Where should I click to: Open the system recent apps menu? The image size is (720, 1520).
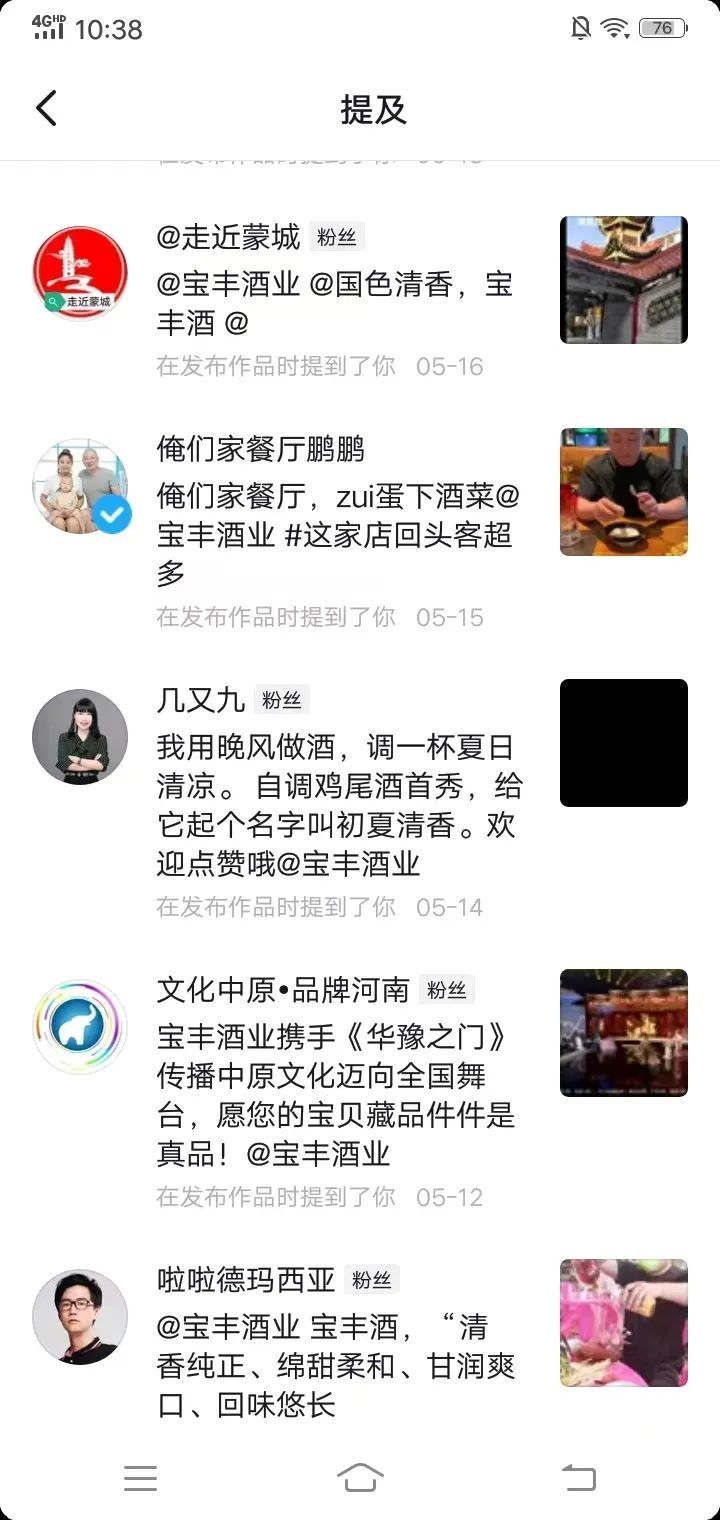[x=140, y=1477]
